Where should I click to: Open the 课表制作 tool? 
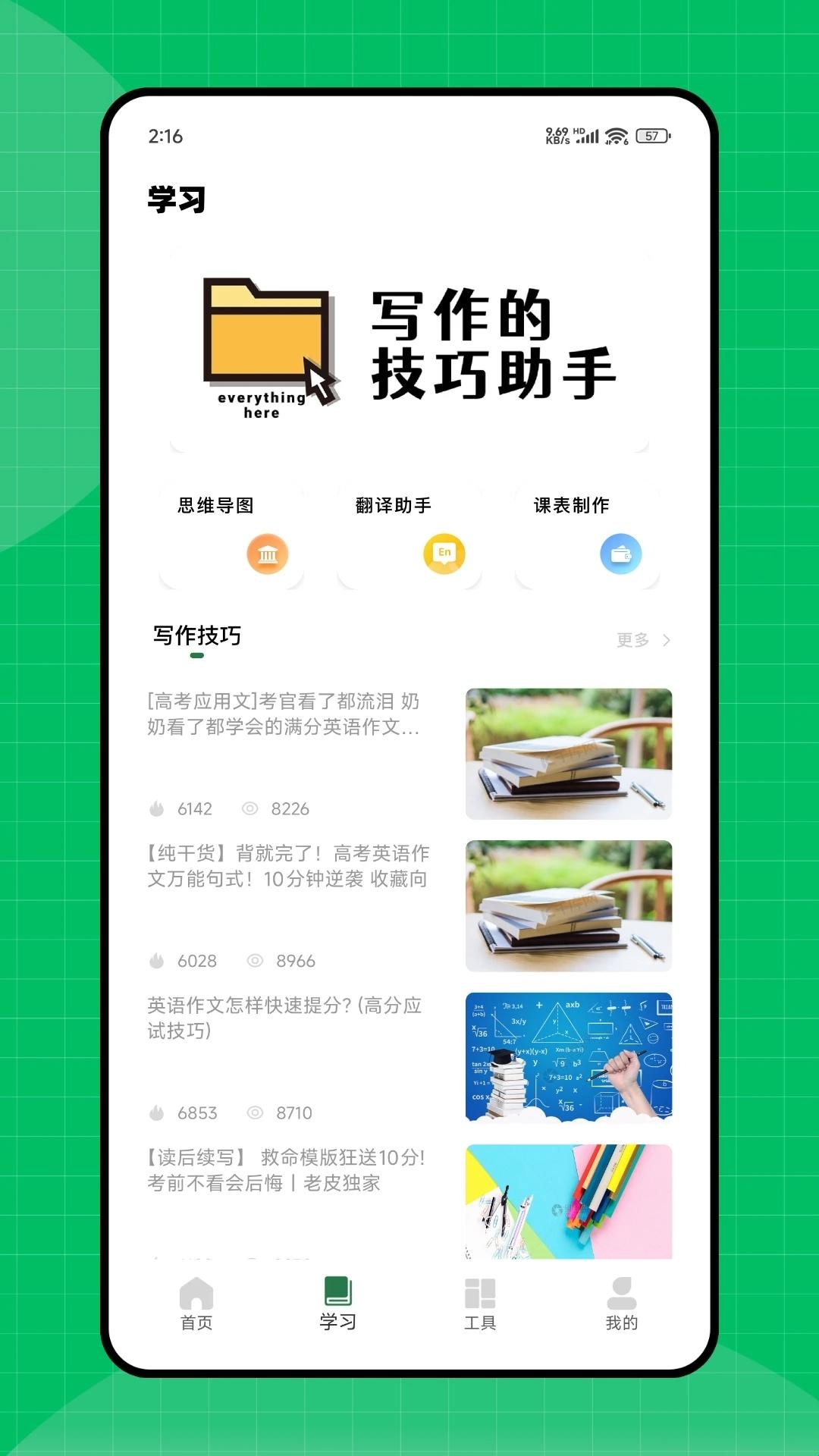(587, 535)
